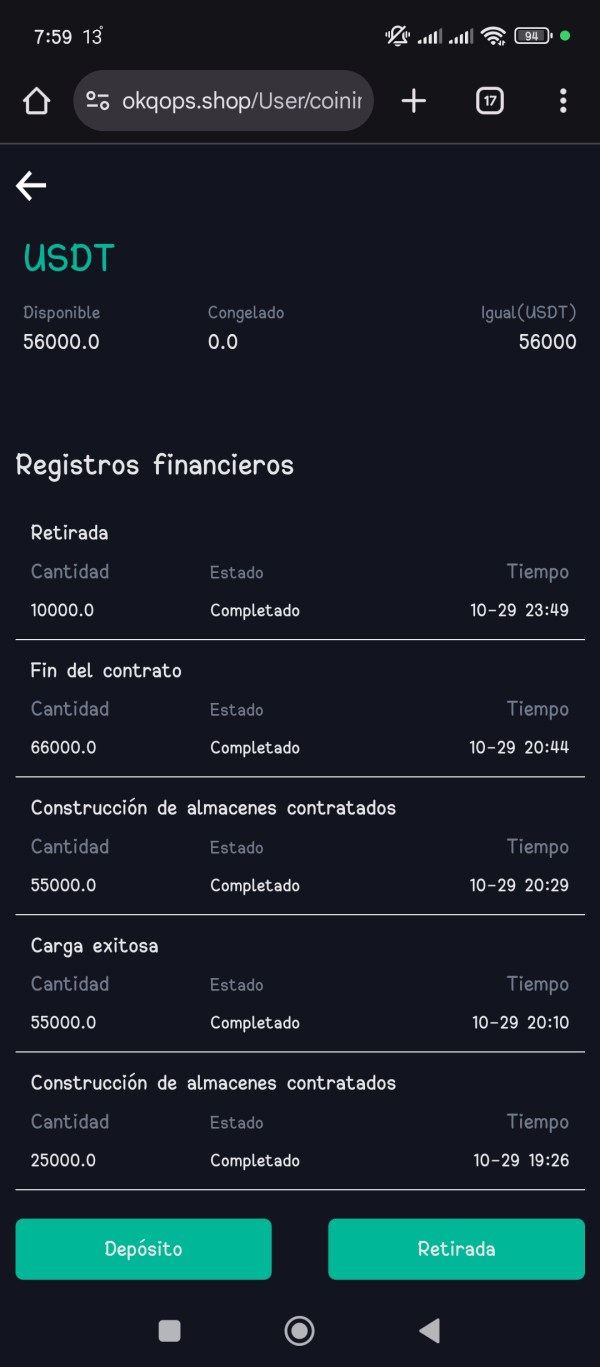Tap the Depósito button

(x=143, y=1249)
